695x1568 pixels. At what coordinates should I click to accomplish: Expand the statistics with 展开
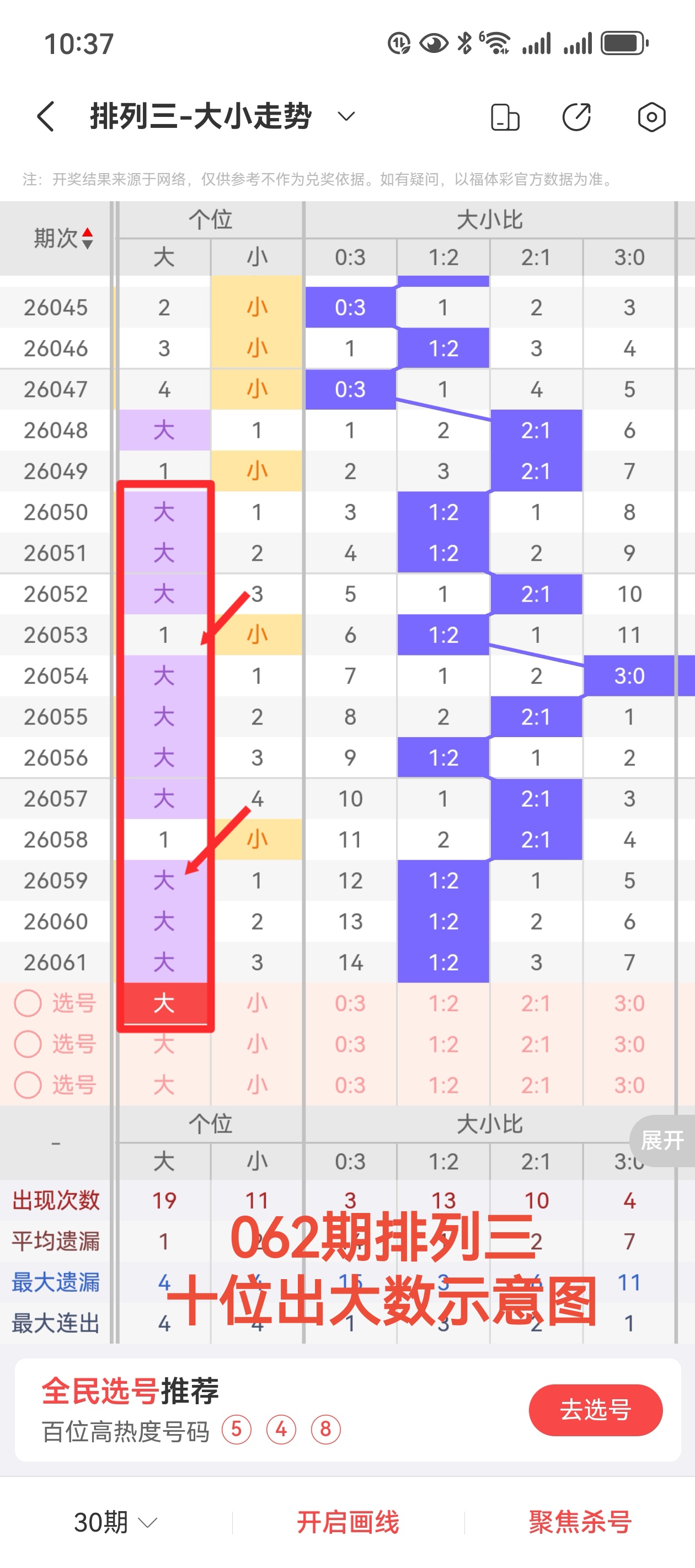point(662,1140)
